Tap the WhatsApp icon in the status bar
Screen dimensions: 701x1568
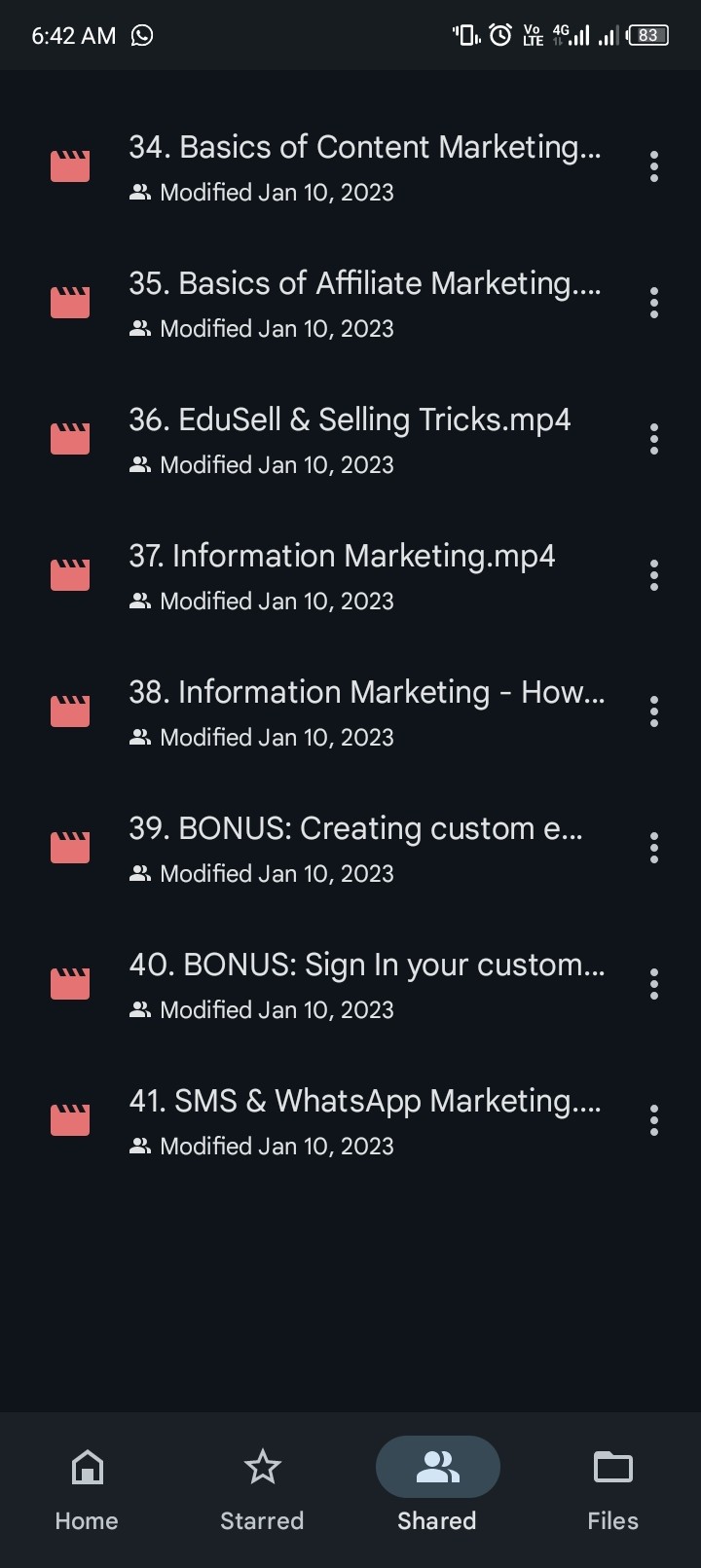click(x=142, y=35)
